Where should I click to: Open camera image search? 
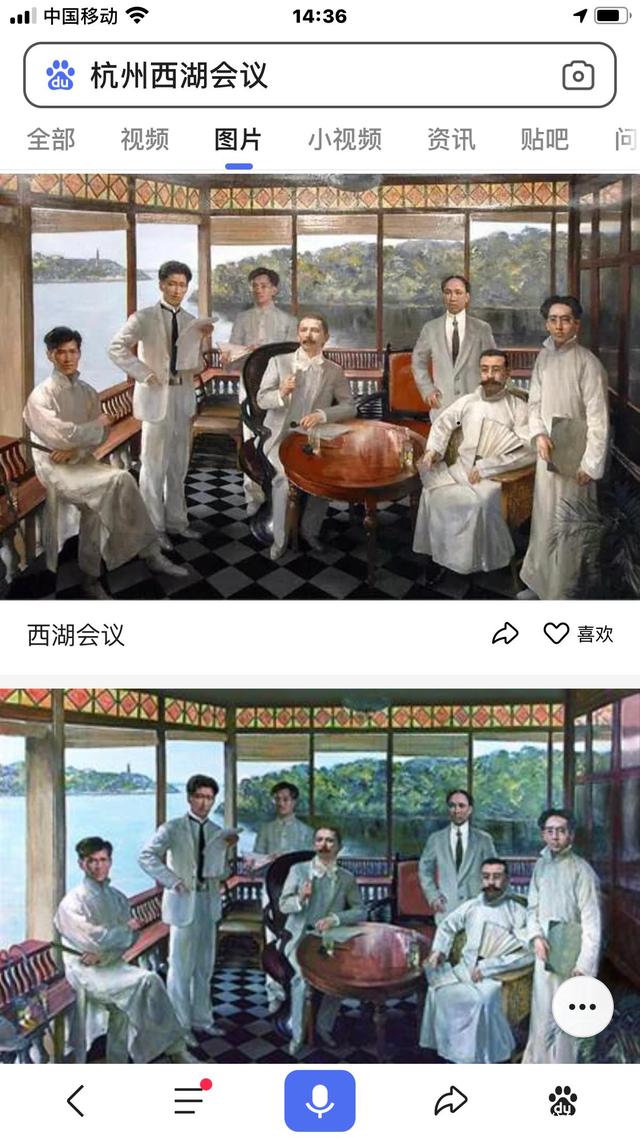coord(578,75)
